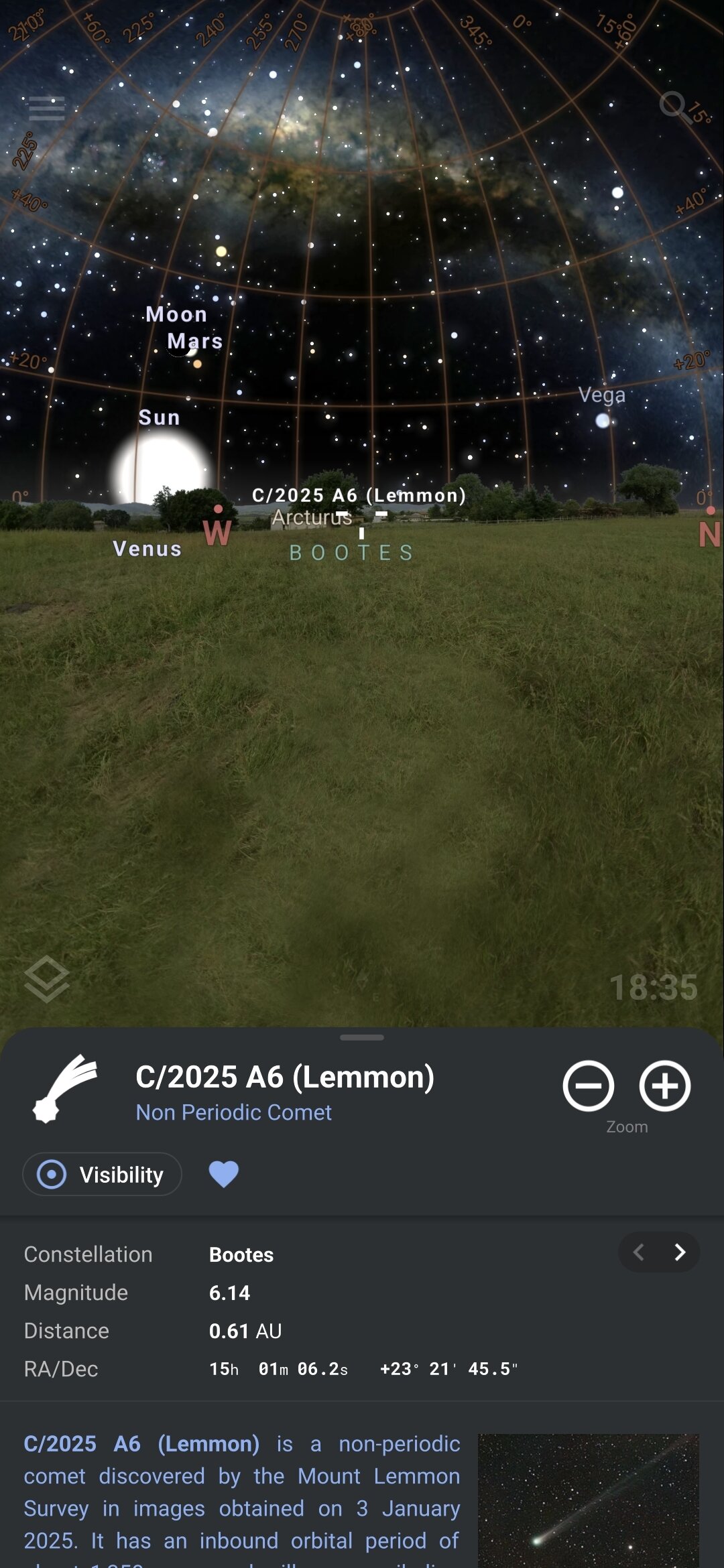Open the comet photo thumbnail

tap(588, 1500)
